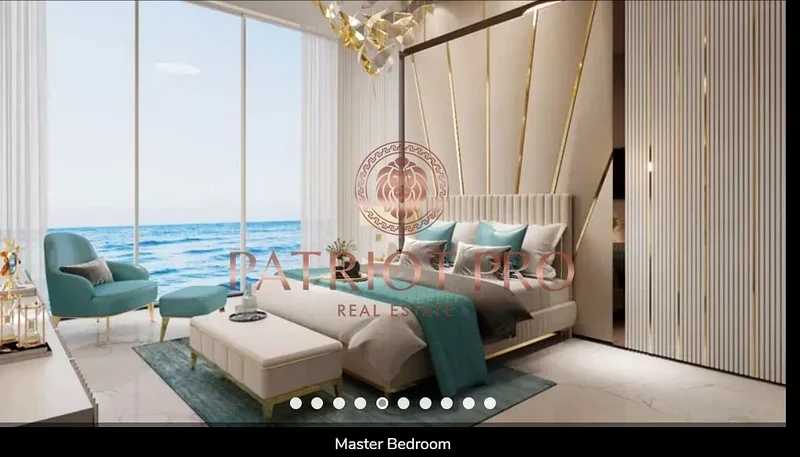Show the fourth gallery page dot's photo

pos(360,403)
